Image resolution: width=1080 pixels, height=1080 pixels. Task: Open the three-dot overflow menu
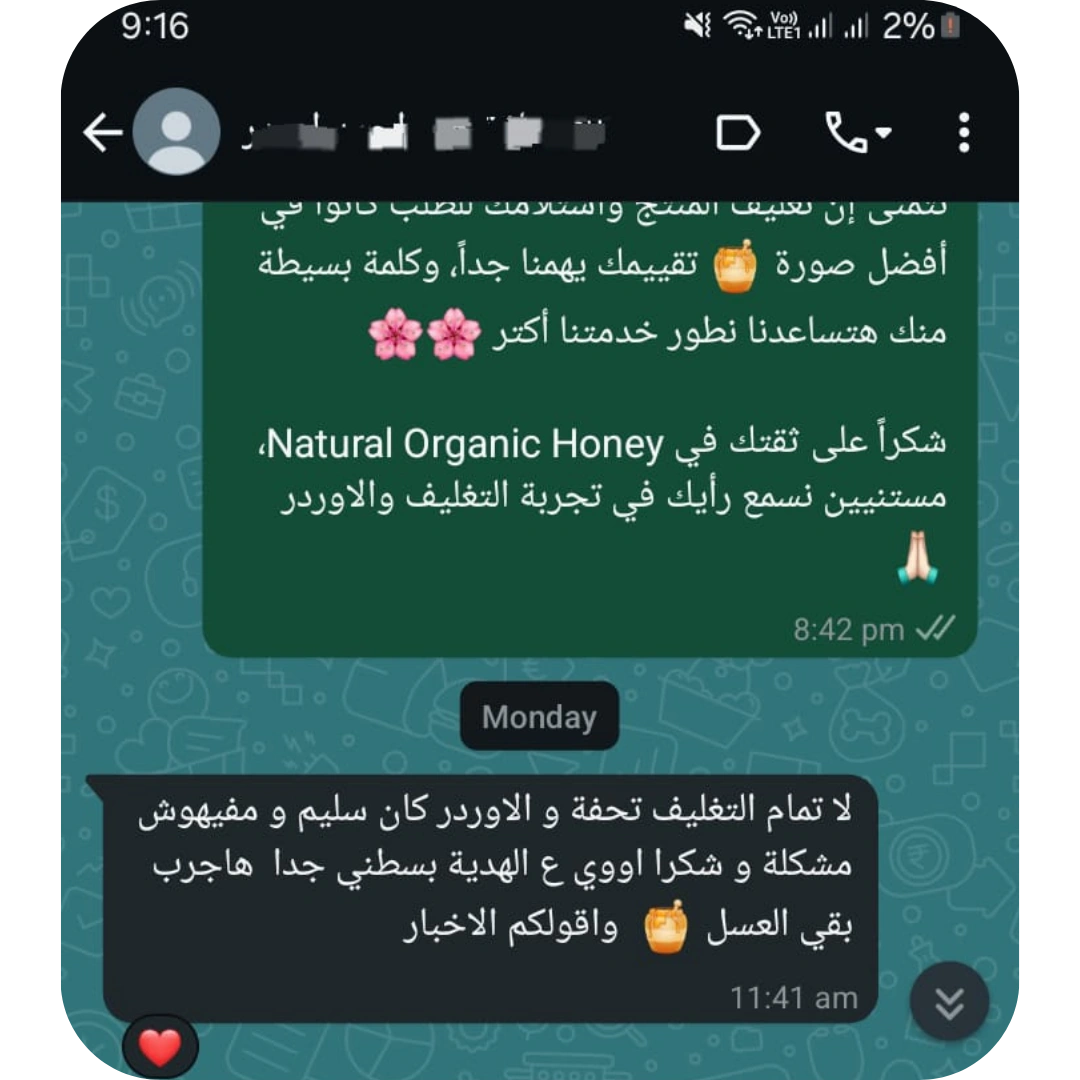[963, 133]
